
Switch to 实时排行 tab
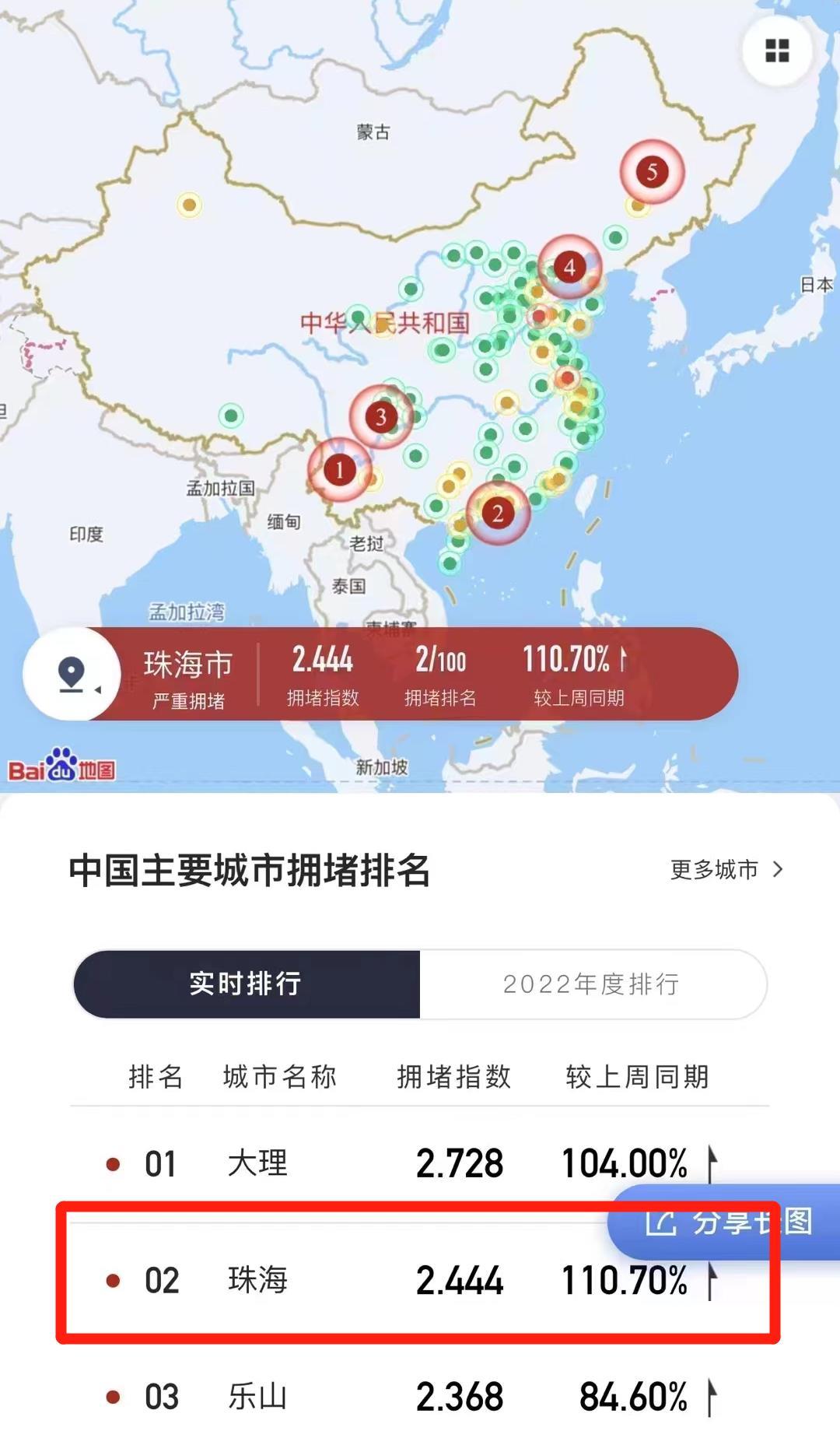point(247,984)
